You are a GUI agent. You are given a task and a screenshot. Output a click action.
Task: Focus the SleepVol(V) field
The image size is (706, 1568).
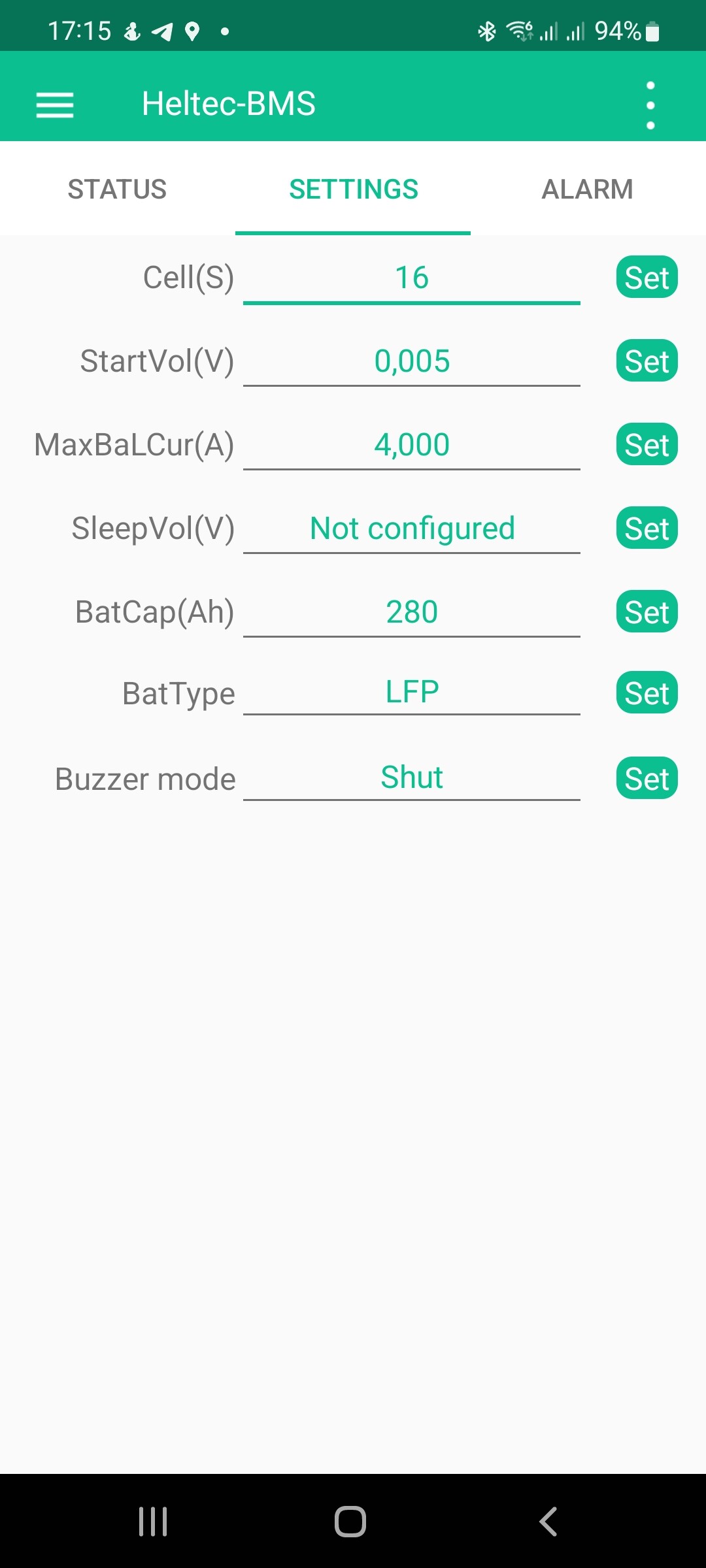tap(412, 529)
